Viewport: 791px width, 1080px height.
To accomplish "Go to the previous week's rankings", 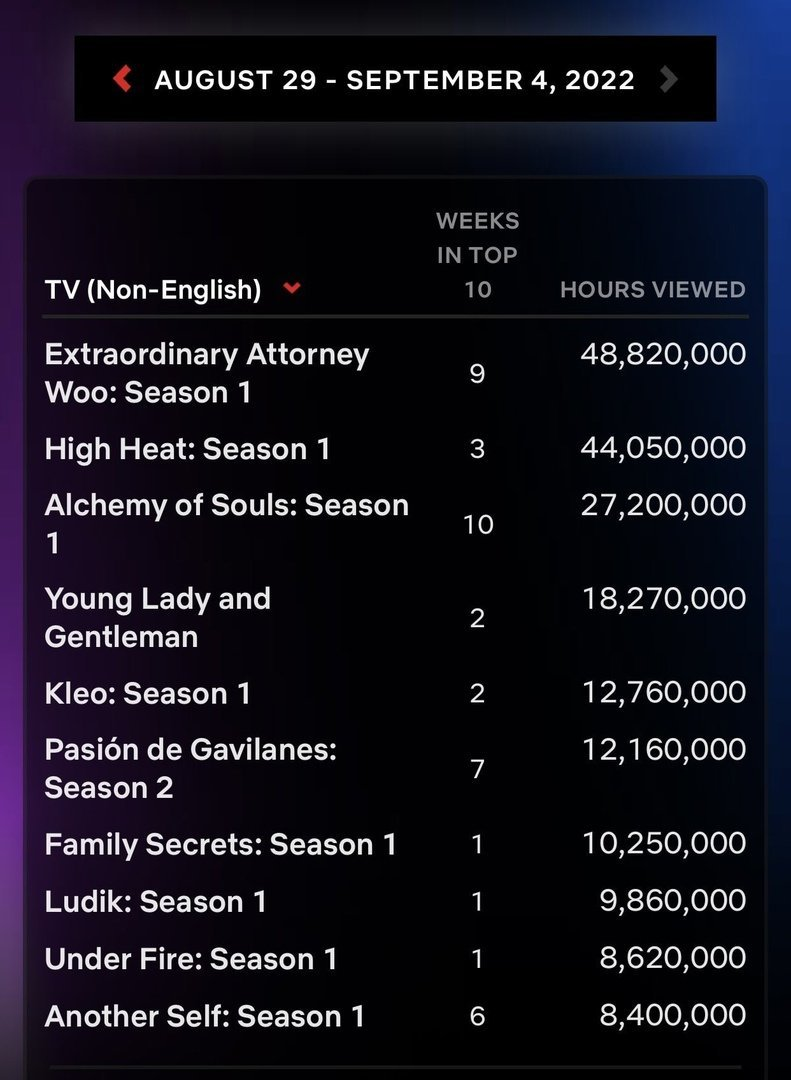I will click(123, 79).
